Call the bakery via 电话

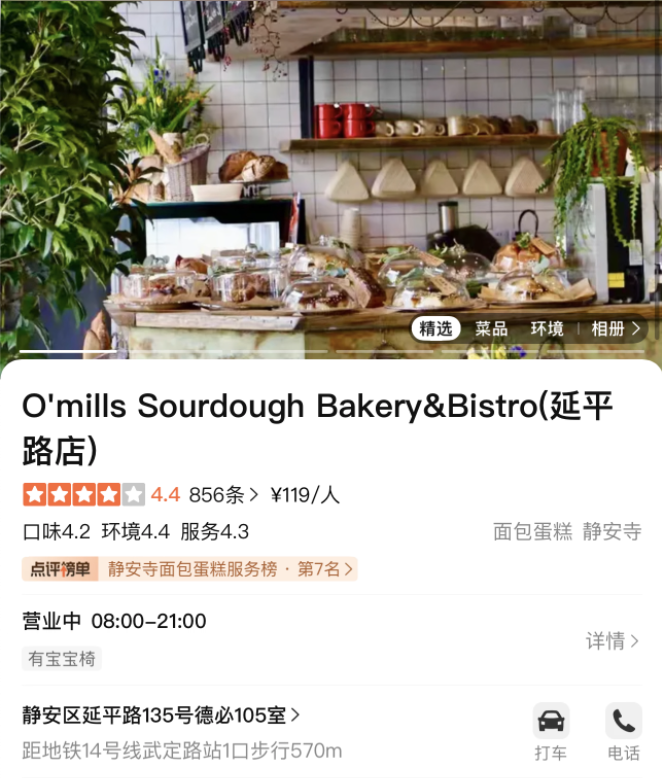click(x=623, y=732)
